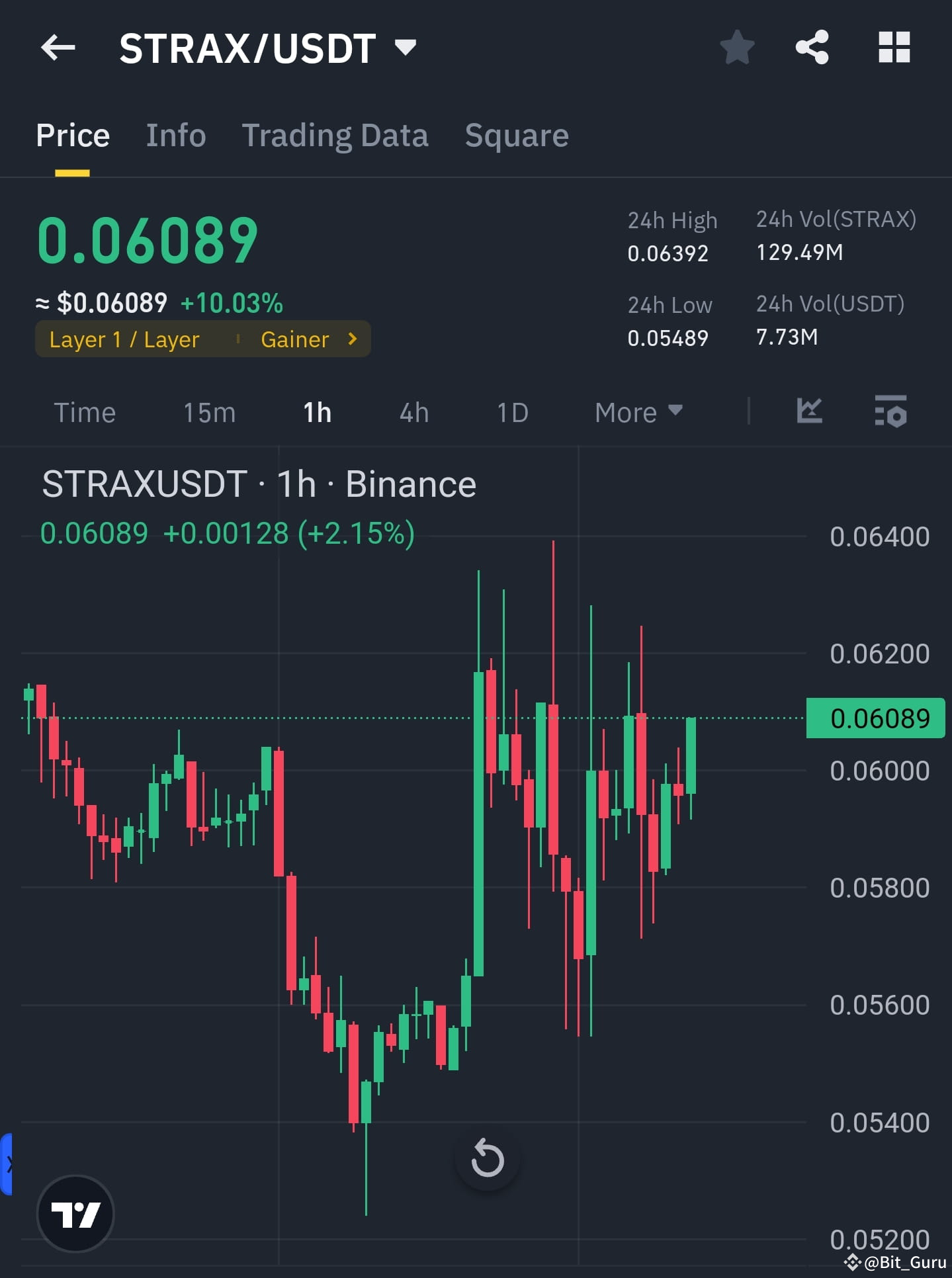Image resolution: width=952 pixels, height=1278 pixels.
Task: Select the Time view option
Action: (x=85, y=411)
